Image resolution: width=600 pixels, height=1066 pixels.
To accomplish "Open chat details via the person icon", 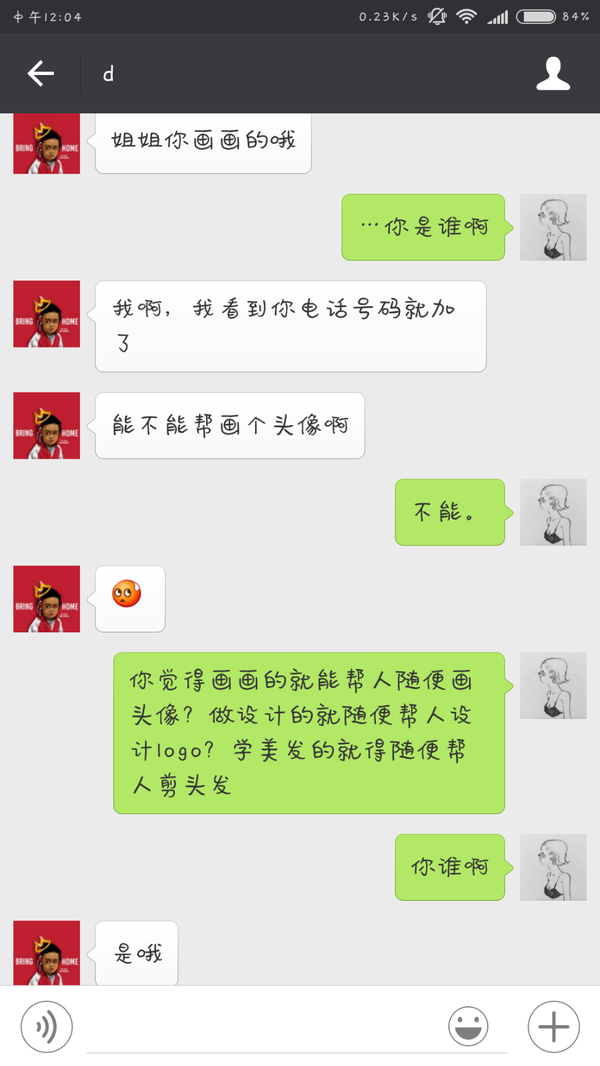I will coord(553,74).
